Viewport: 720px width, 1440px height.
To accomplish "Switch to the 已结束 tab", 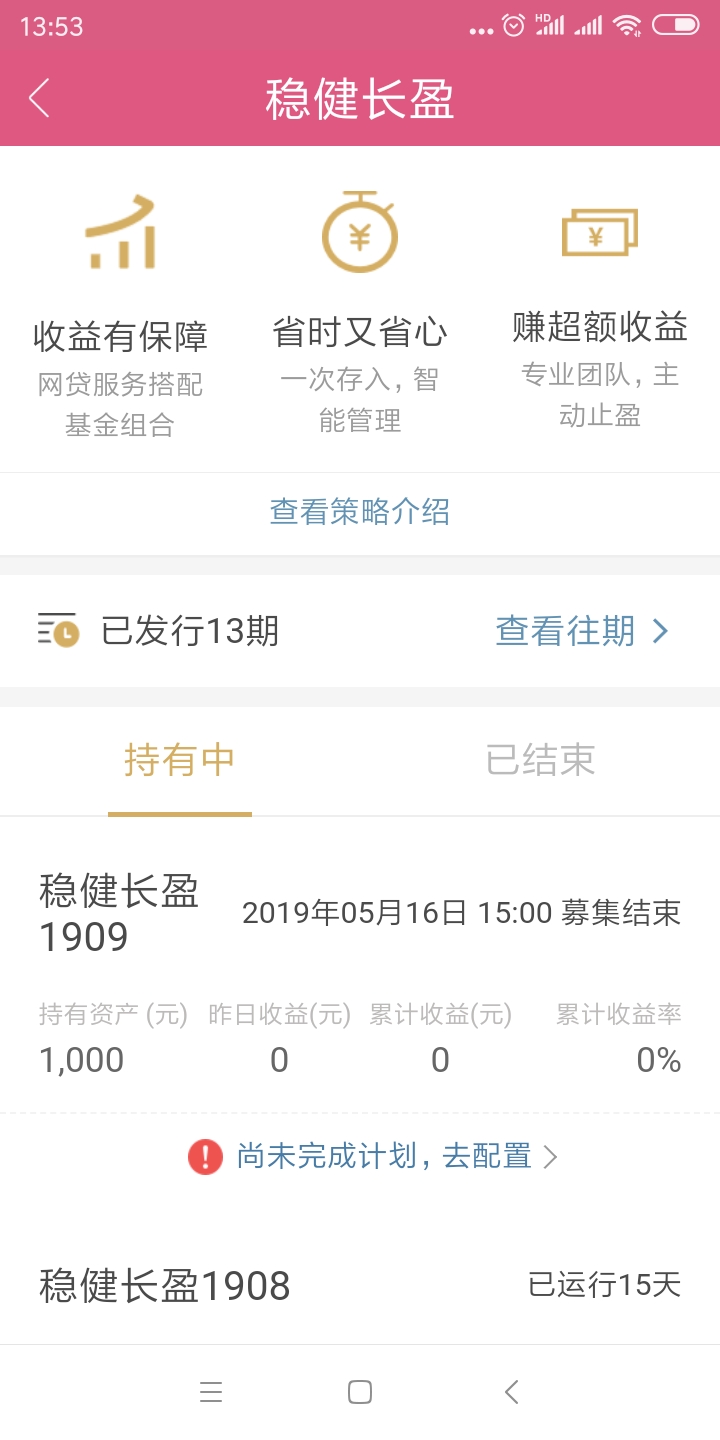I will click(540, 760).
